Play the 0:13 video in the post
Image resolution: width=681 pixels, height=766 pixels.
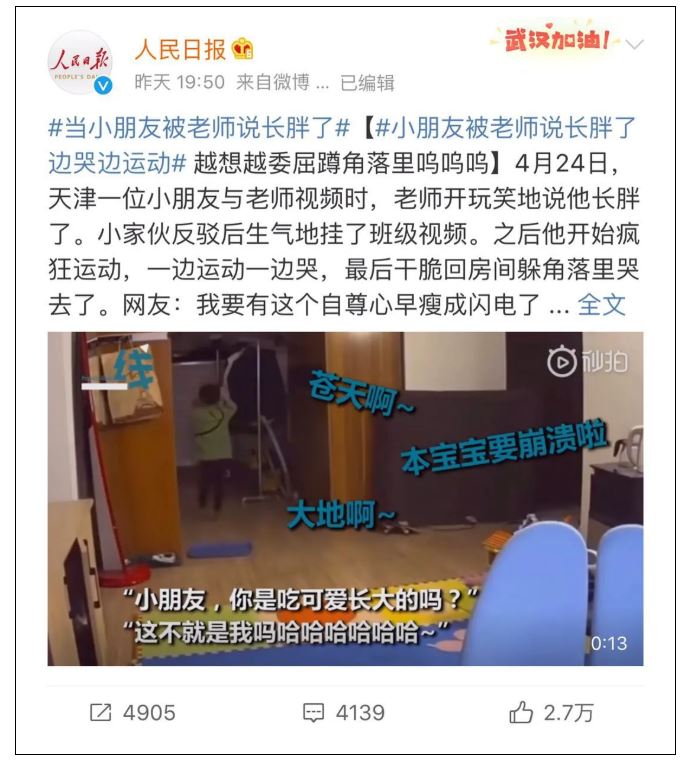tap(345, 499)
